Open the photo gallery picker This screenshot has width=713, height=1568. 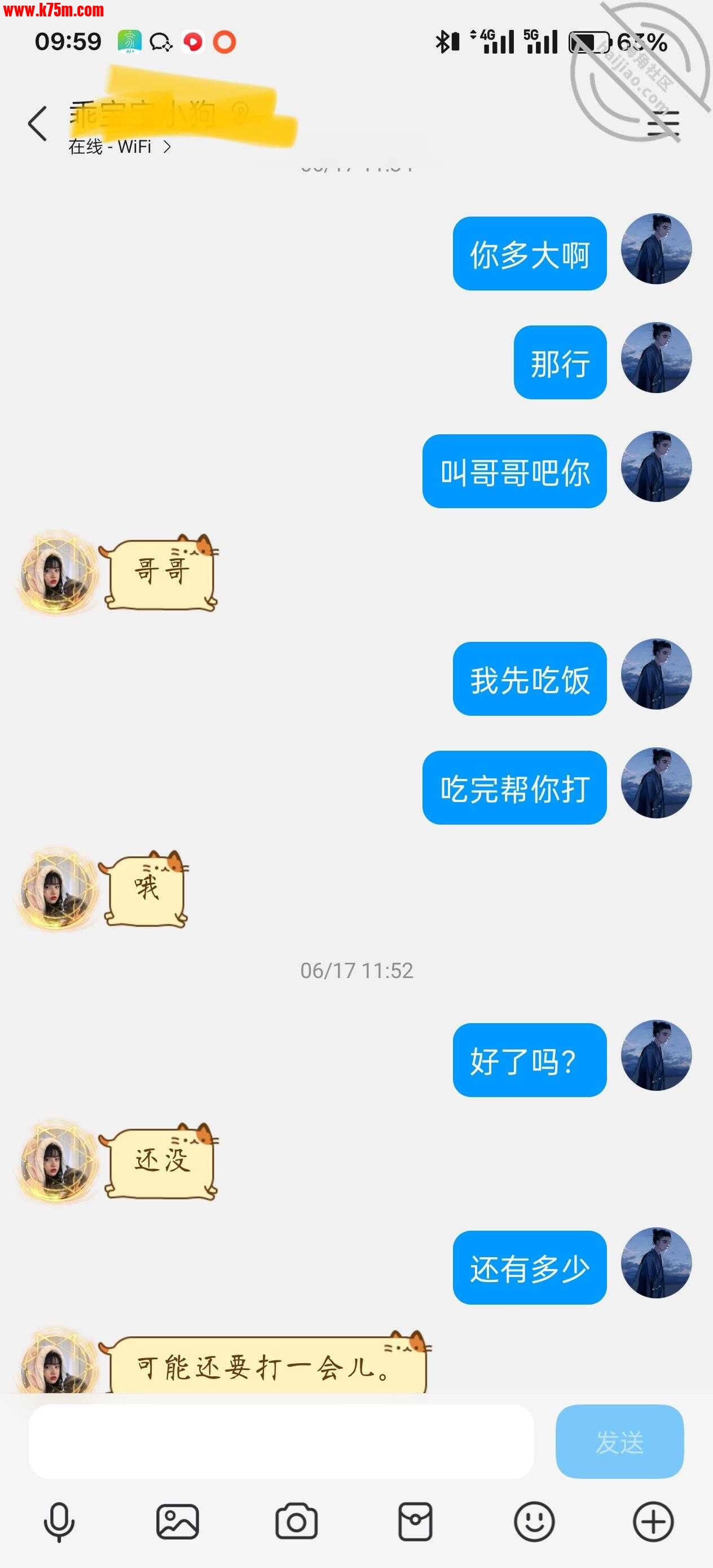click(178, 1522)
